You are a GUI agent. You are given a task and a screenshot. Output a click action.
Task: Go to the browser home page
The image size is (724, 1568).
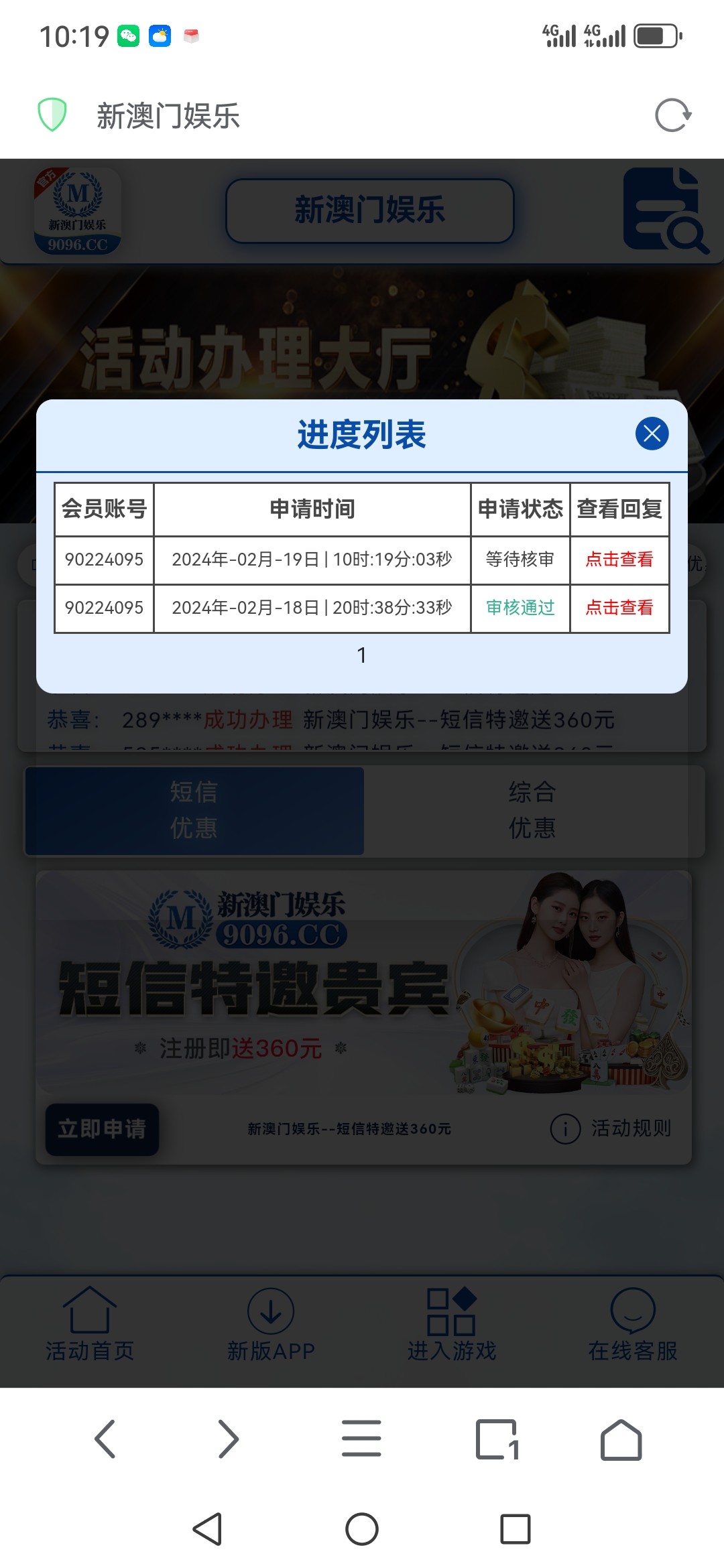point(621,1439)
